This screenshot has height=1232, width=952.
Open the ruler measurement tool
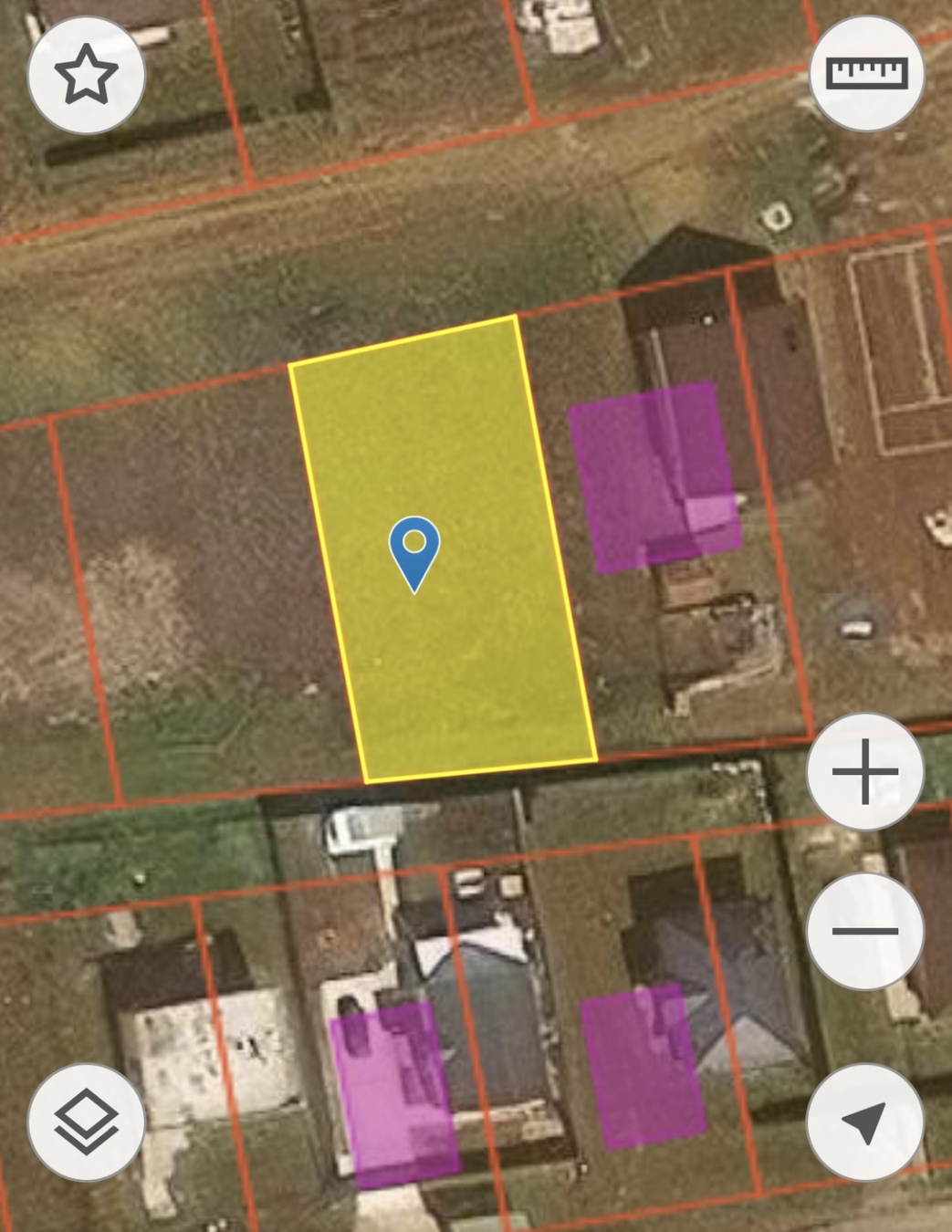tap(866, 73)
